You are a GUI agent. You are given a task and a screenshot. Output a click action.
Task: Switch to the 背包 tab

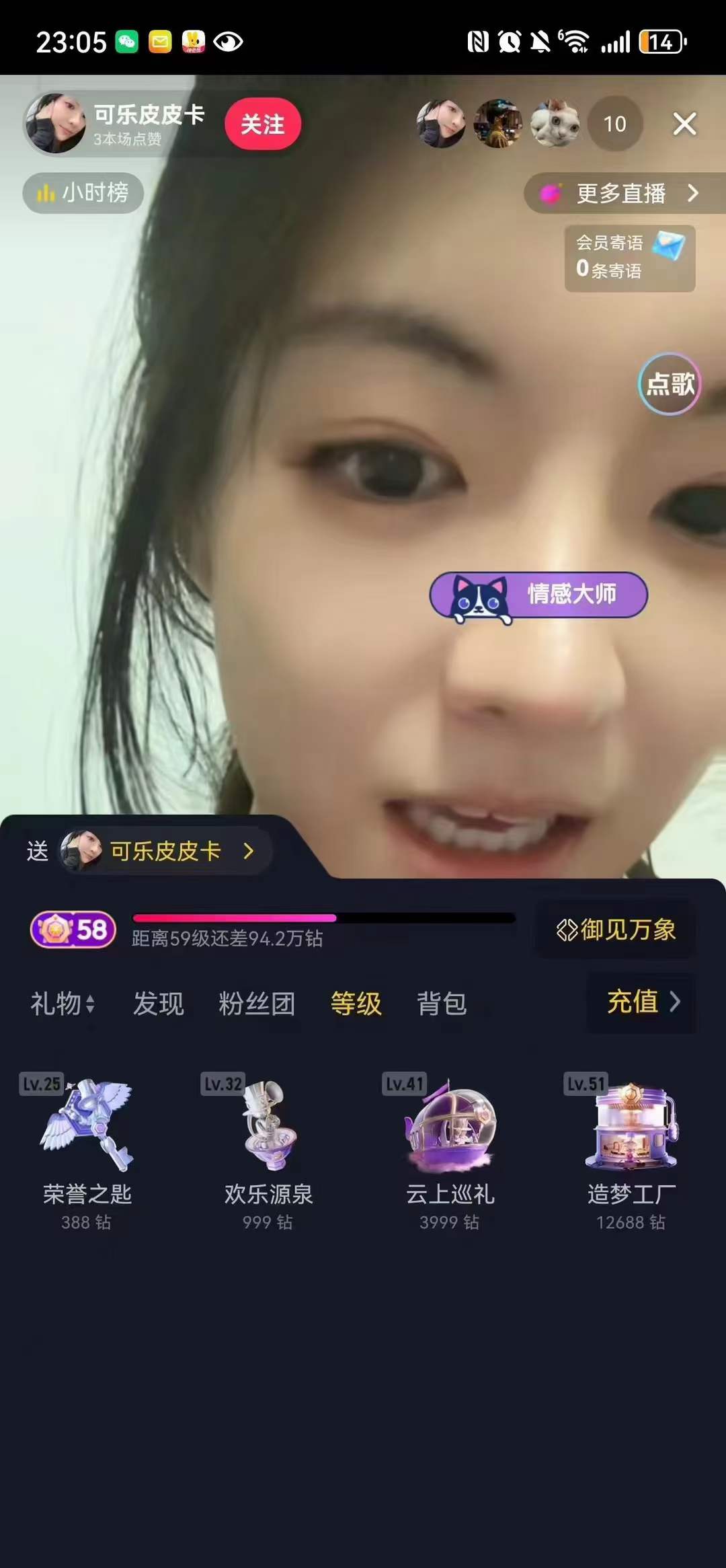442,1004
